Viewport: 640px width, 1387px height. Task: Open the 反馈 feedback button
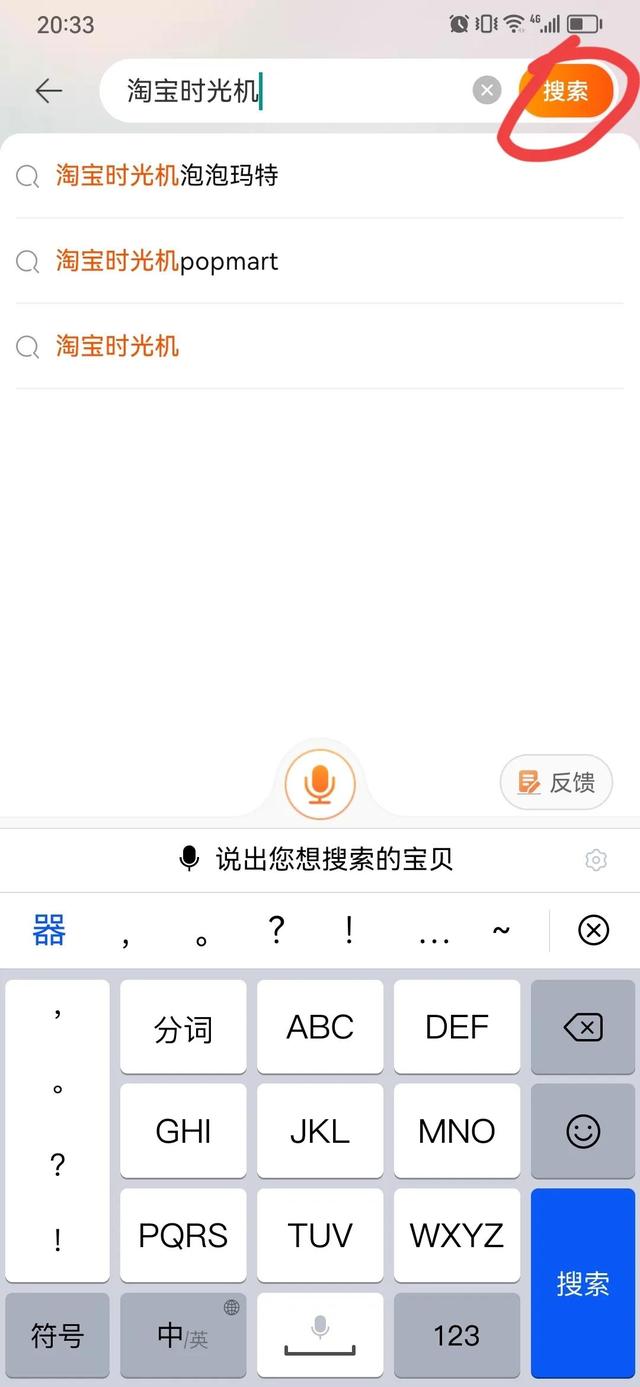556,782
